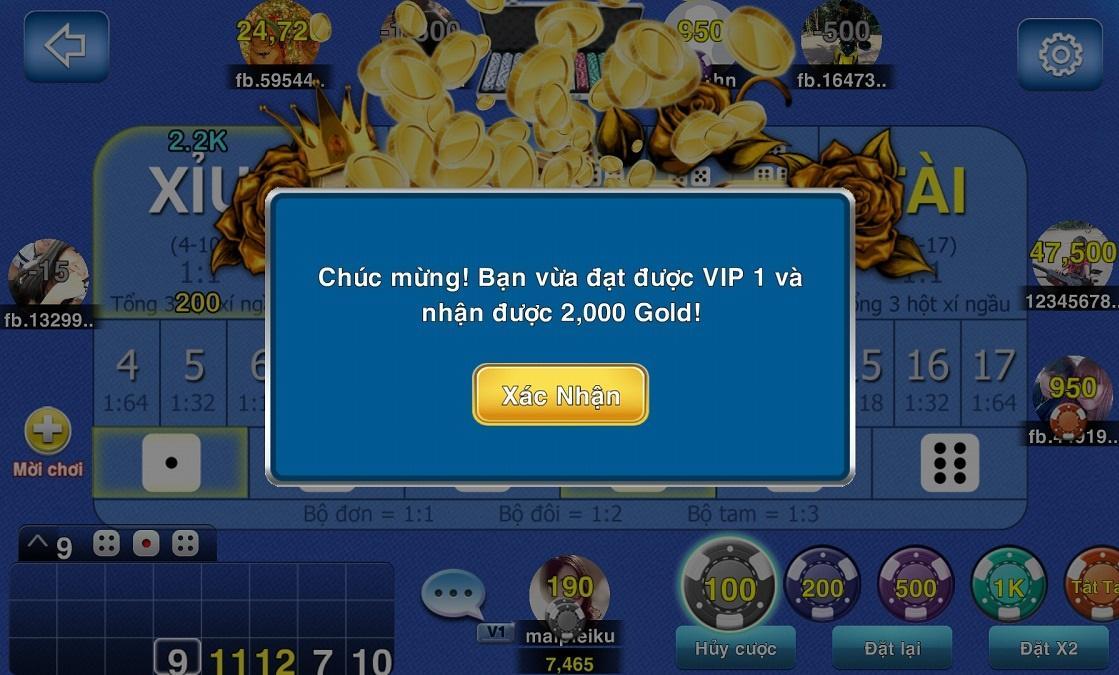Select the 100 chip

click(729, 587)
